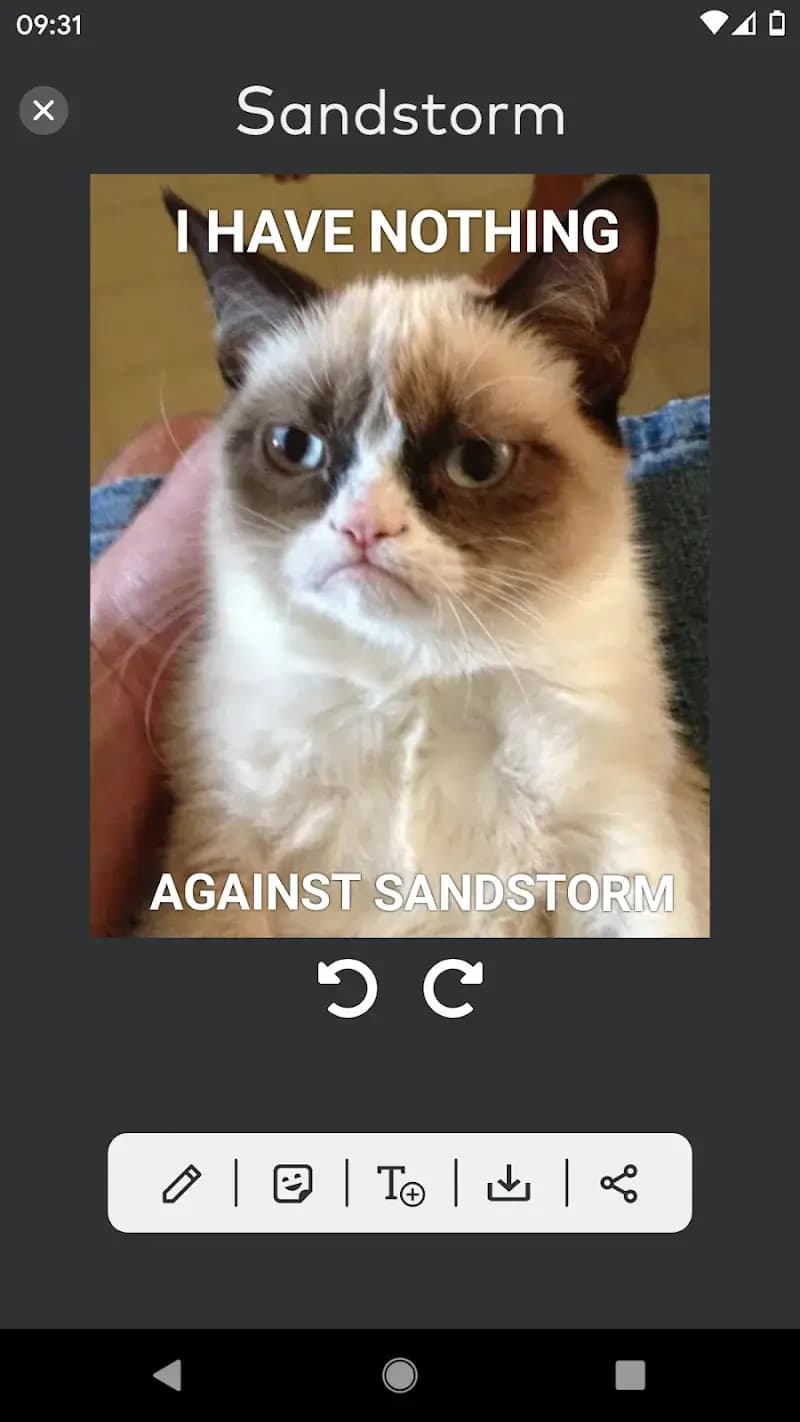The image size is (800, 1422).
Task: Select the 'I HAVE NOTHING' caption
Action: tap(397, 232)
